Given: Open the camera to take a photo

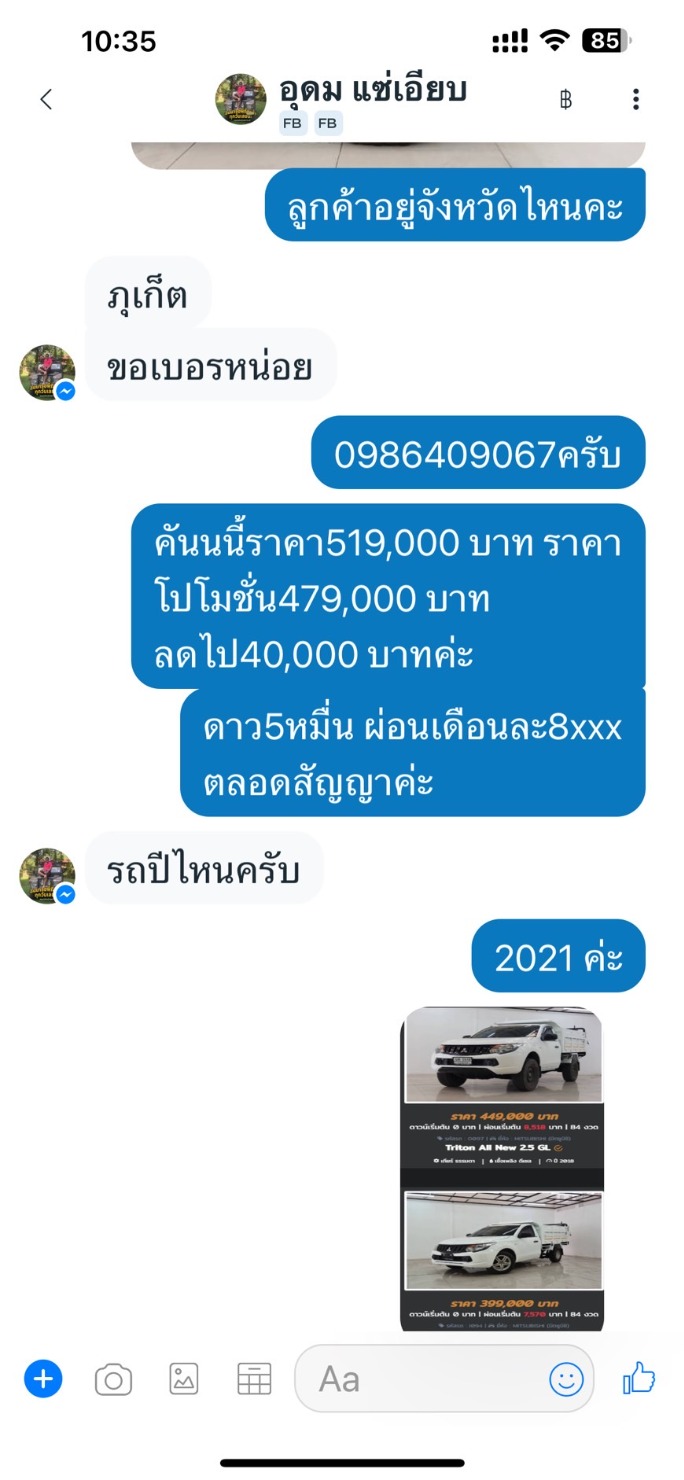Looking at the screenshot, I should pyautogui.click(x=113, y=1380).
